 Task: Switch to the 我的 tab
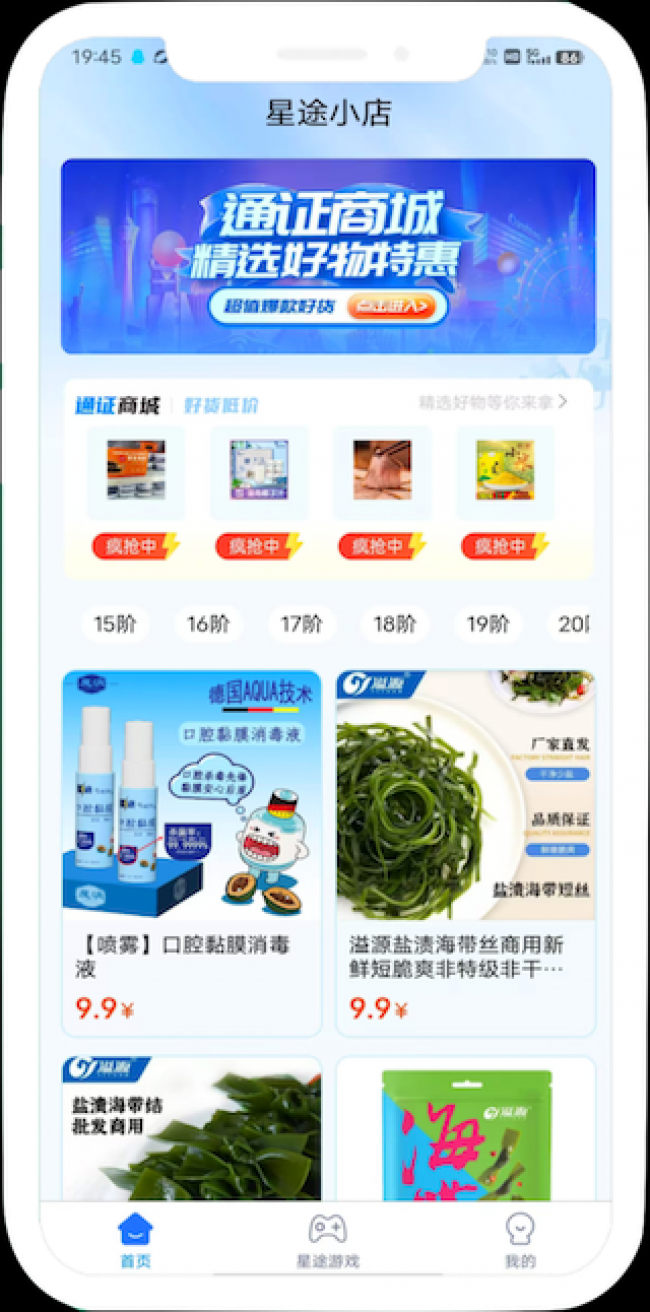point(520,1240)
